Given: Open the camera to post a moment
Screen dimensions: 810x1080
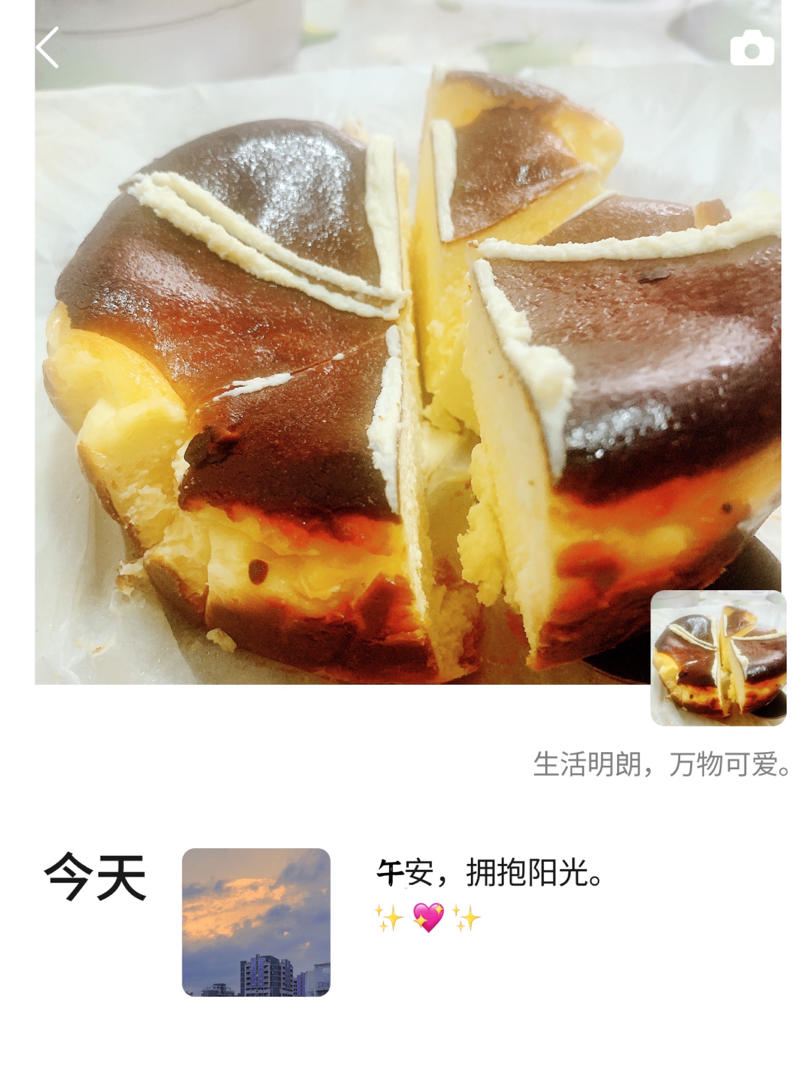Looking at the screenshot, I should tap(752, 48).
